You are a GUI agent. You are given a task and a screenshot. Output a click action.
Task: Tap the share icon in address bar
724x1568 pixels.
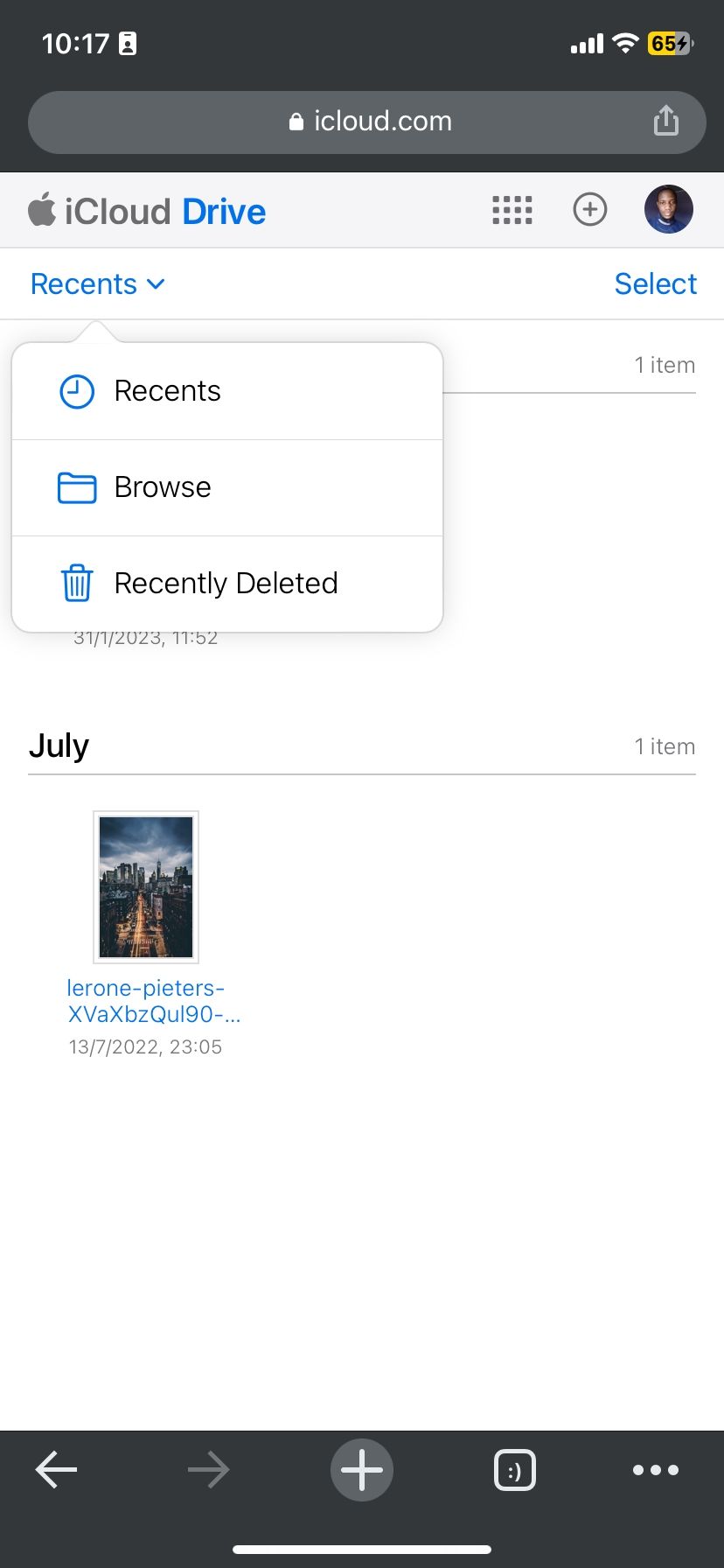[x=666, y=121]
